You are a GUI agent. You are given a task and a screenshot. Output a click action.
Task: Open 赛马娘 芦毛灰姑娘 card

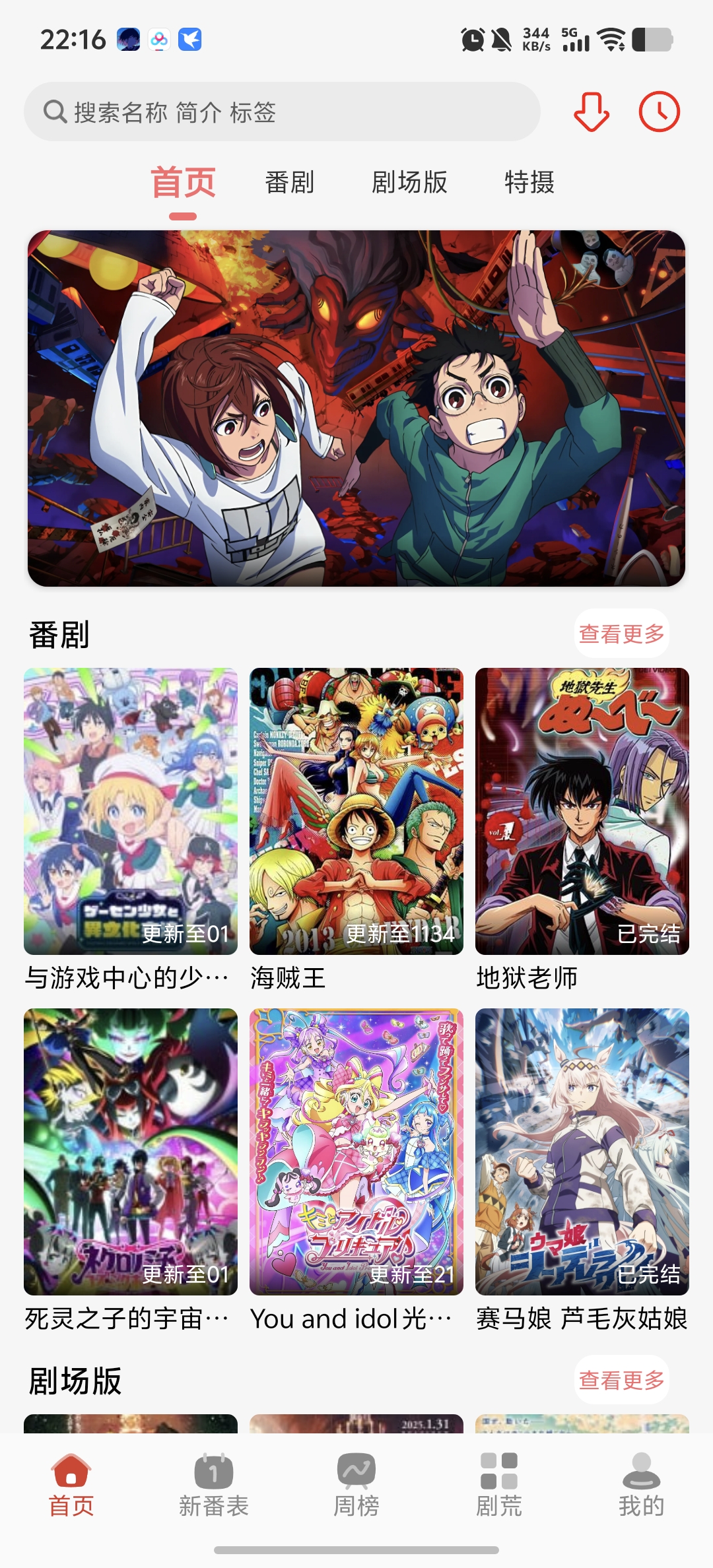[582, 1171]
